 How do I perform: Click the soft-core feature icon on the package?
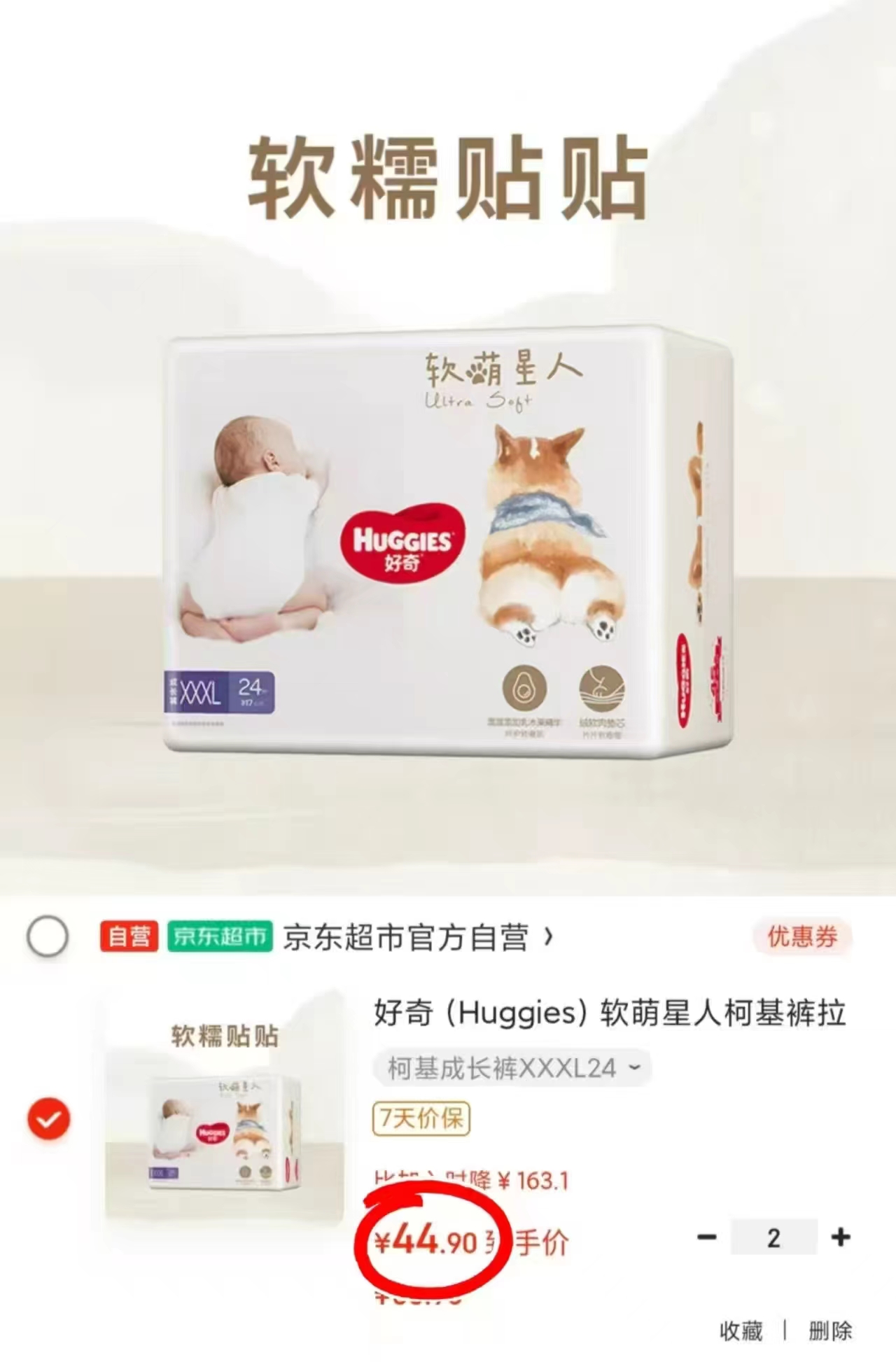coord(603,687)
